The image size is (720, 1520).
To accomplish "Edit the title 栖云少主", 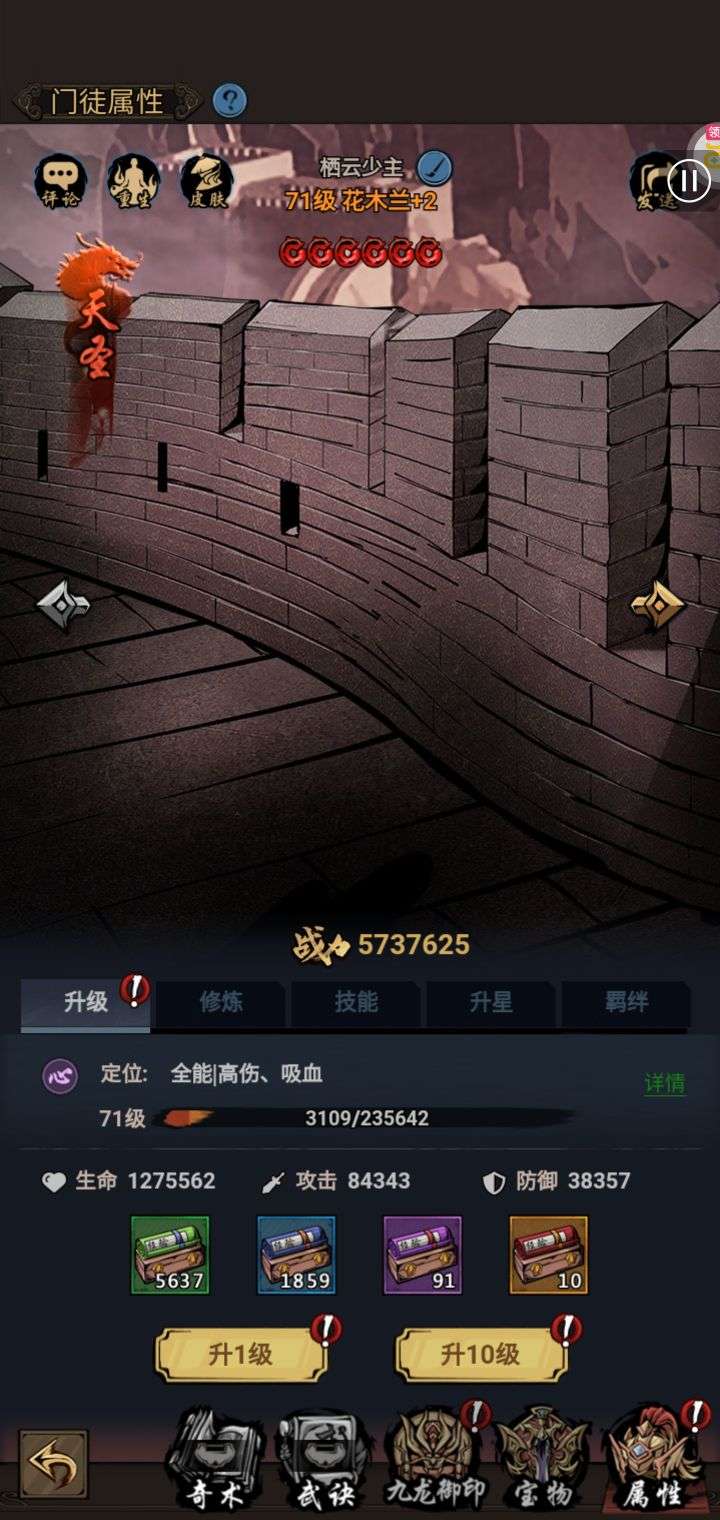I will pos(434,166).
